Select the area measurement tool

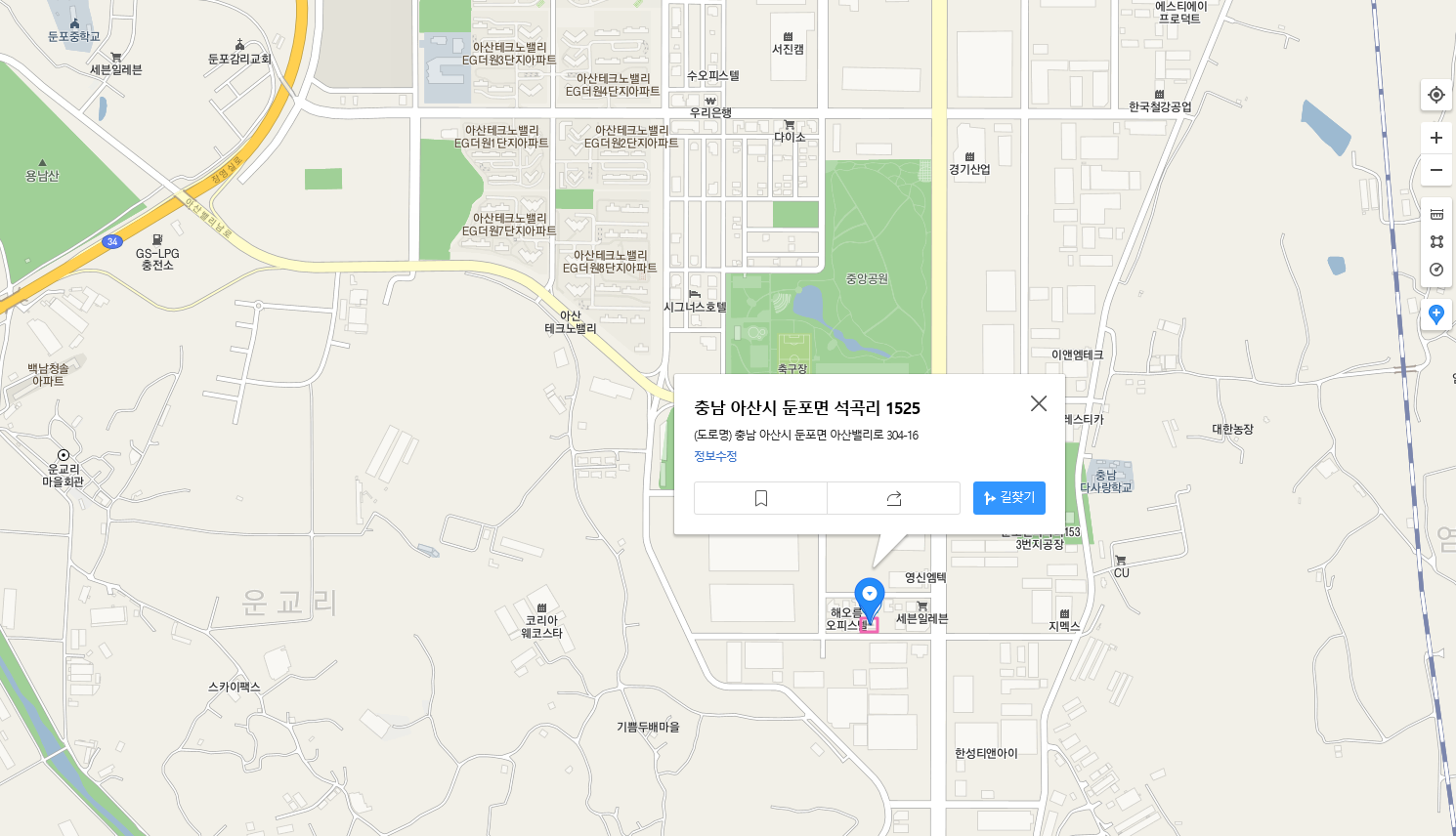point(1435,241)
